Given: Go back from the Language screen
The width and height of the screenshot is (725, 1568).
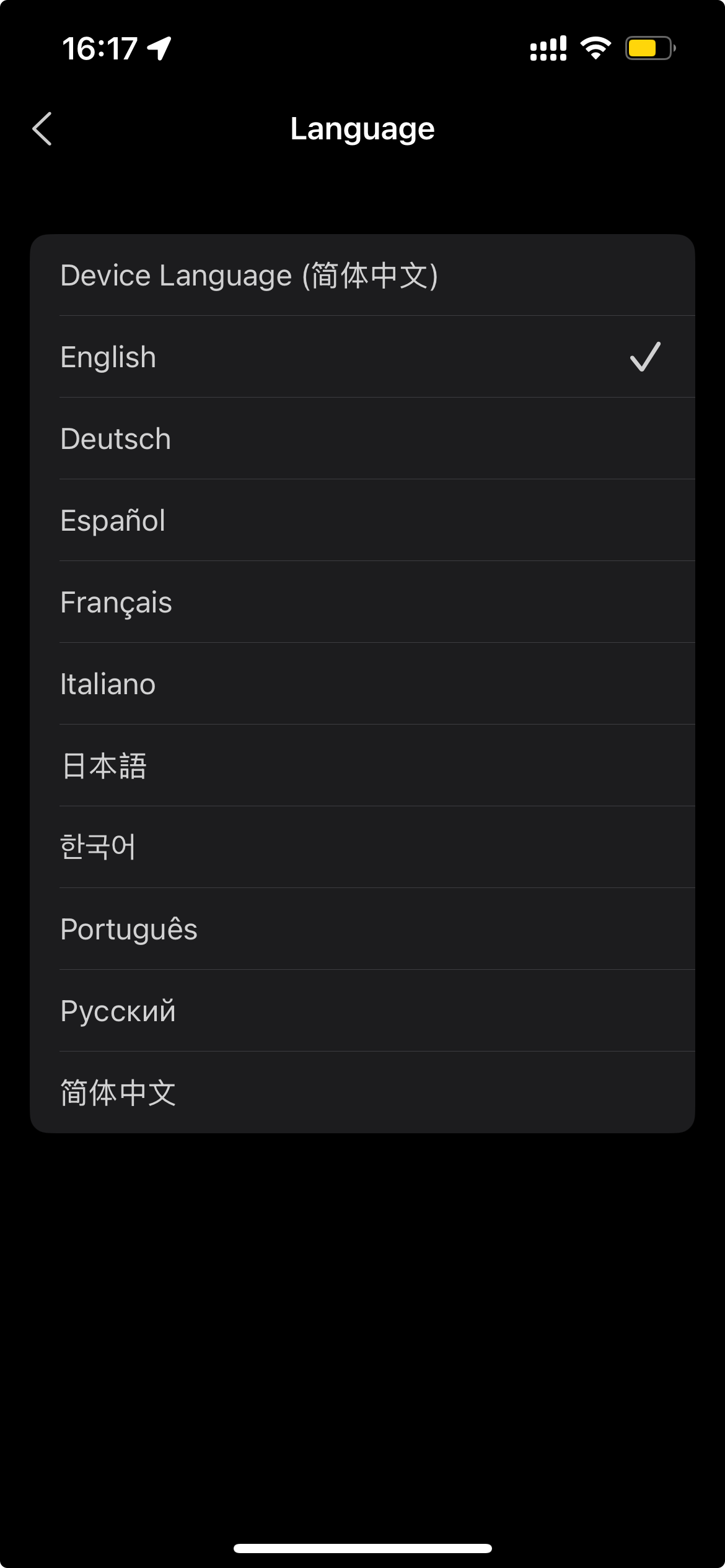Looking at the screenshot, I should coord(42,129).
